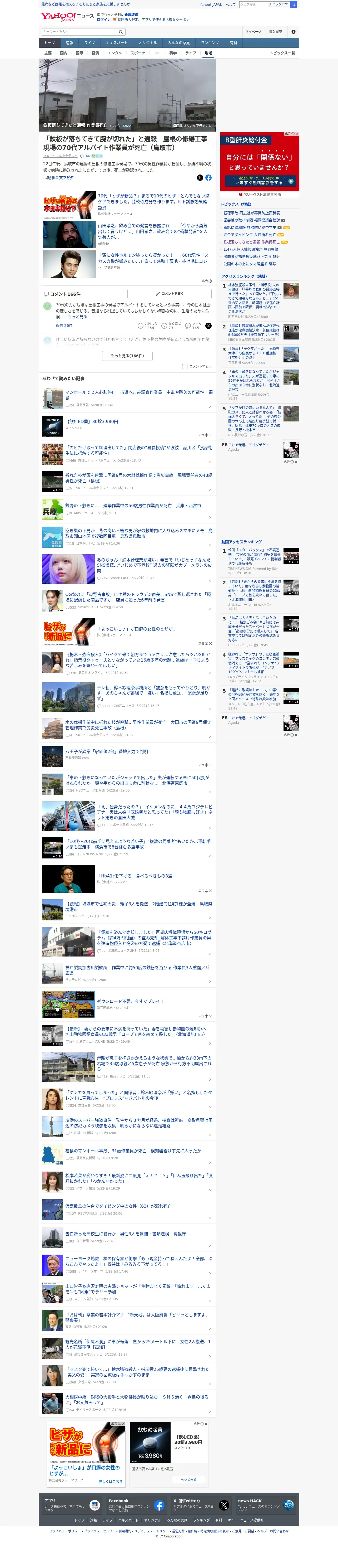Focus the keyword search input field
The height and width of the screenshot is (1568, 338).
[x=79, y=32]
